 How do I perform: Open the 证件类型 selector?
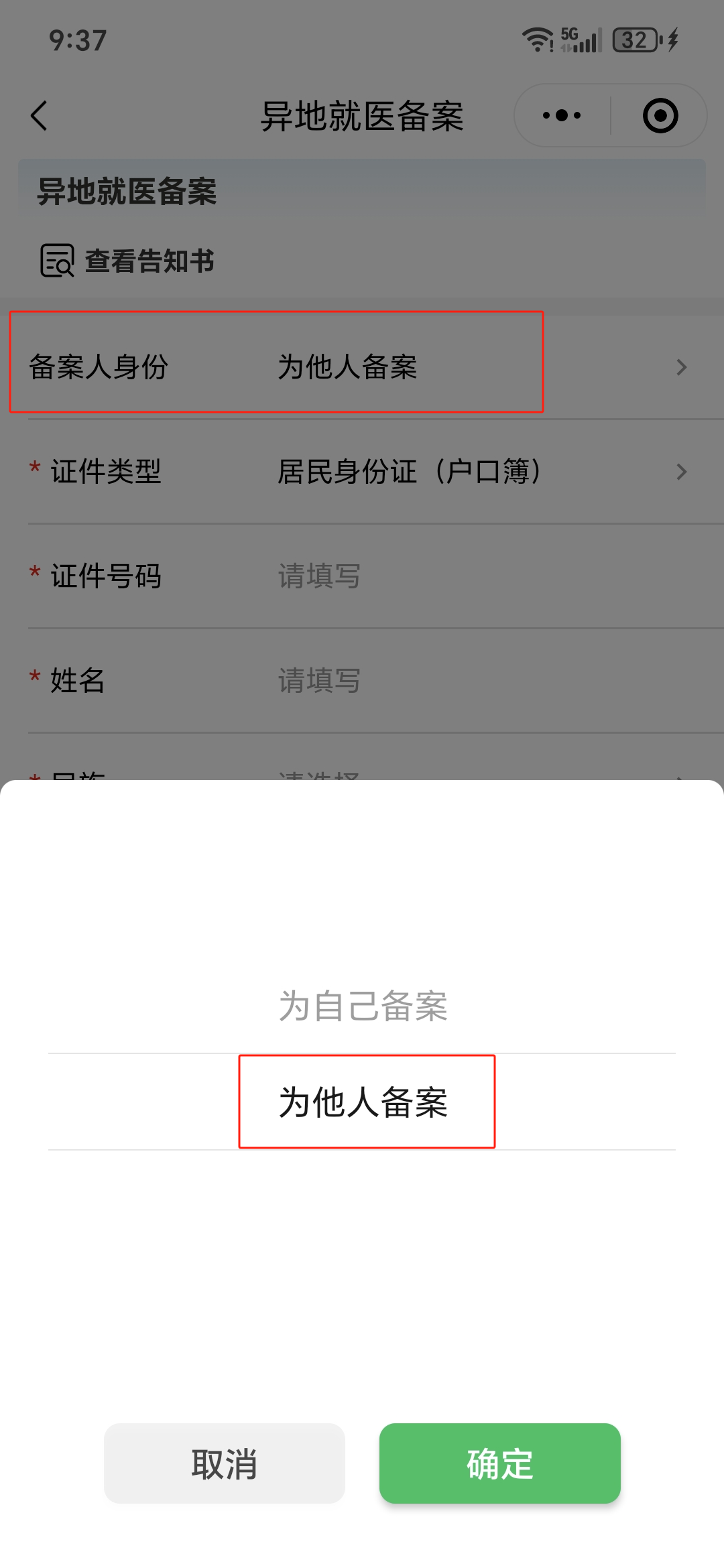coord(362,472)
